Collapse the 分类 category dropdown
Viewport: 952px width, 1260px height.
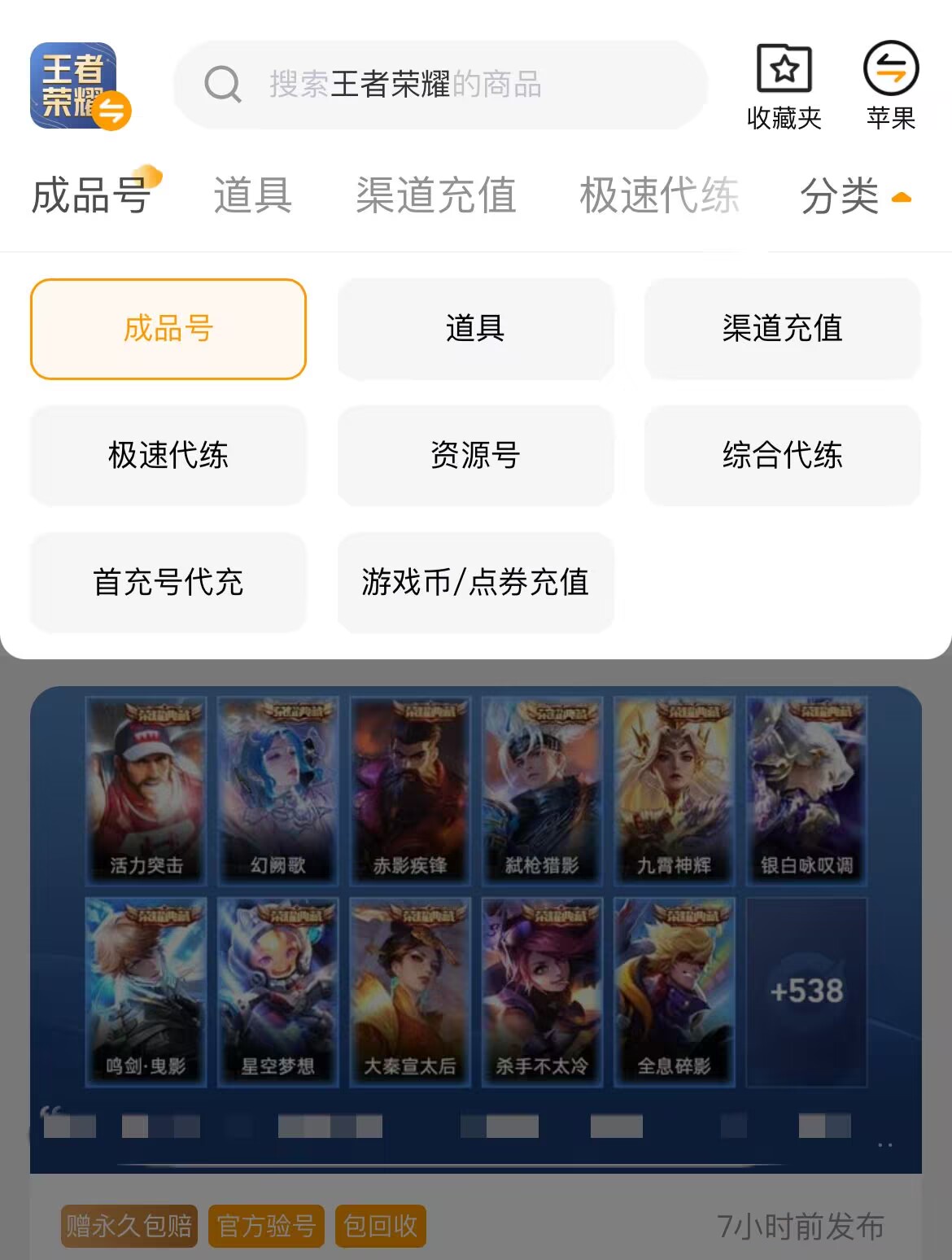pos(855,196)
